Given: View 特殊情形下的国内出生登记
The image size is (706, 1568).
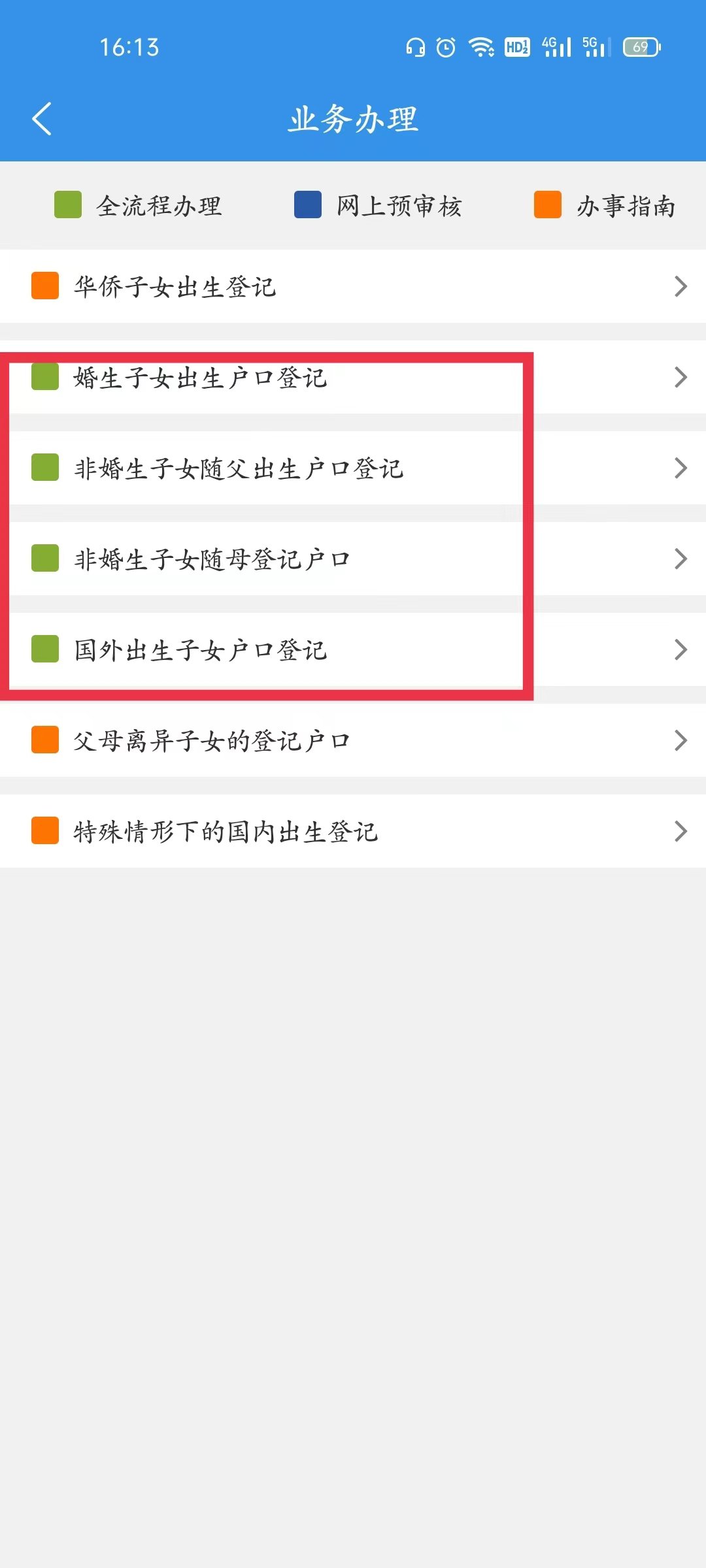Looking at the screenshot, I should [x=353, y=831].
